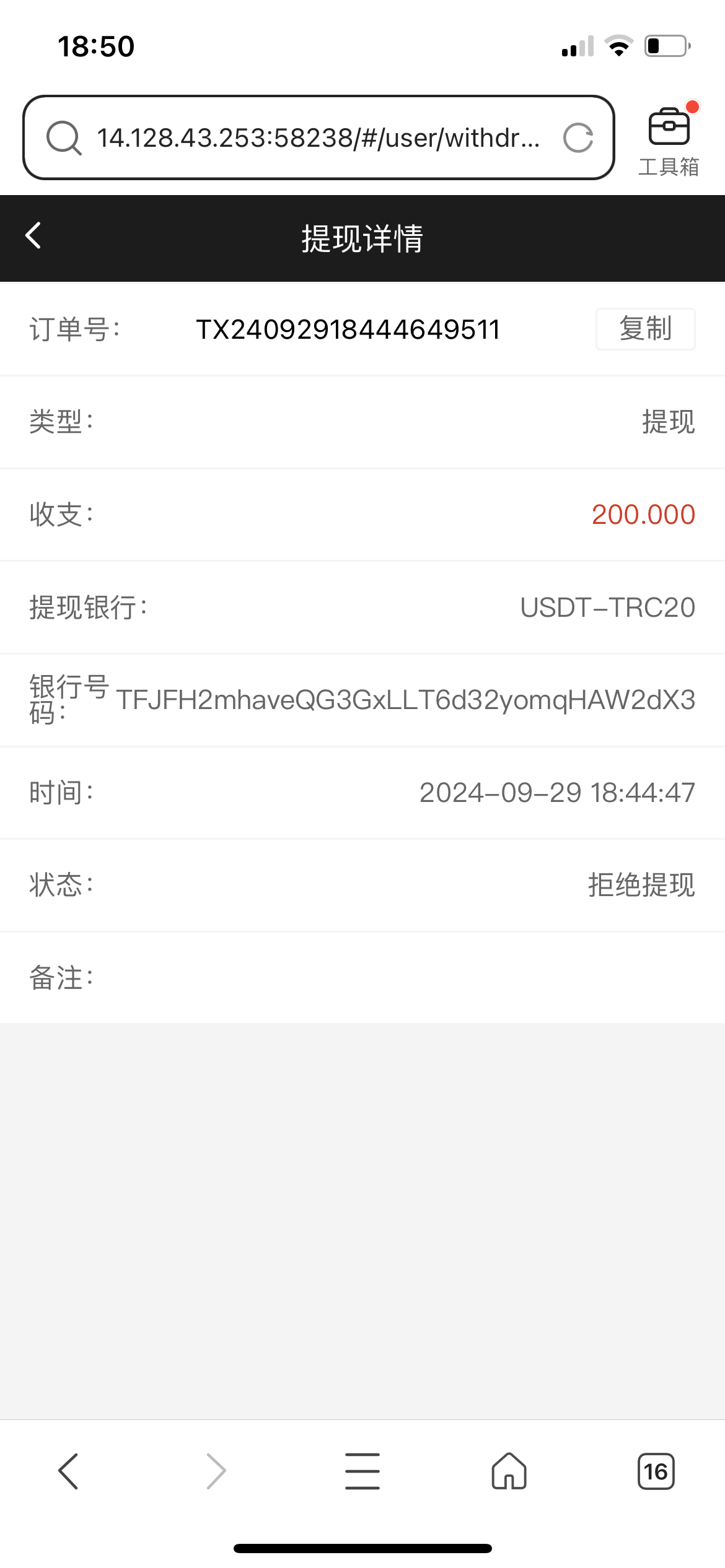
Task: Open the browser menu
Action: 362,1471
